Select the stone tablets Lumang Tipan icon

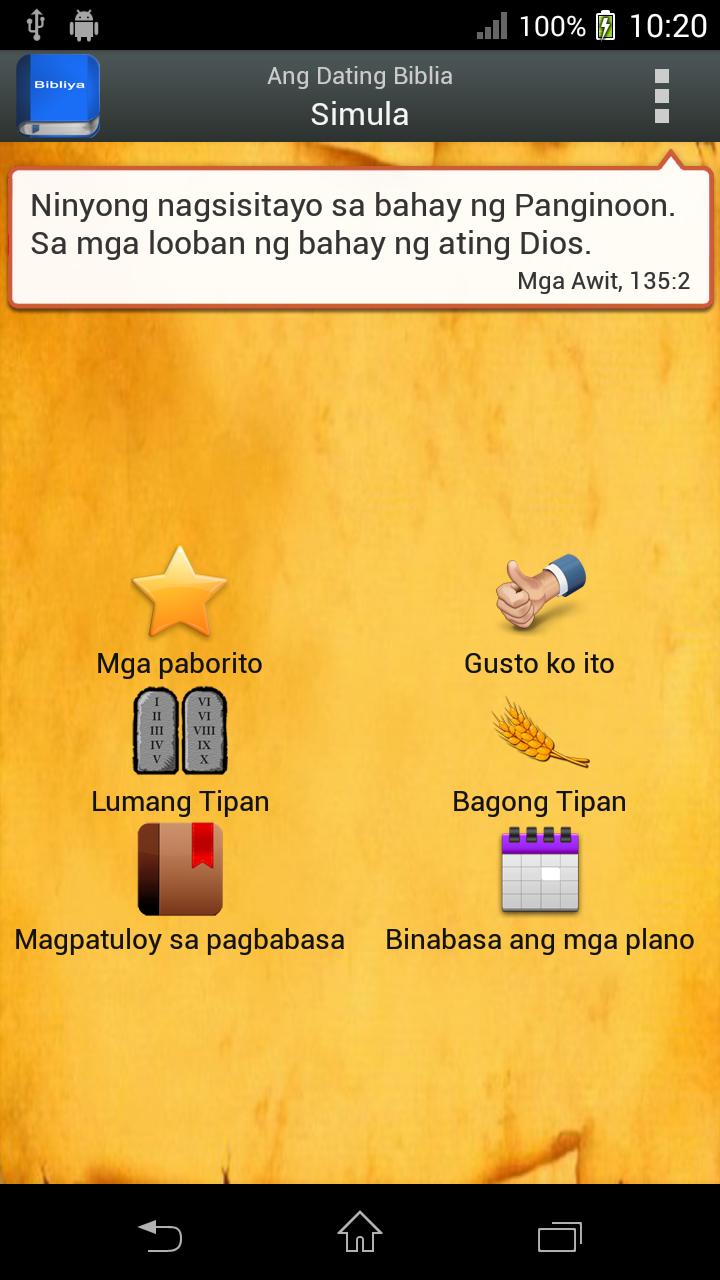[x=179, y=731]
